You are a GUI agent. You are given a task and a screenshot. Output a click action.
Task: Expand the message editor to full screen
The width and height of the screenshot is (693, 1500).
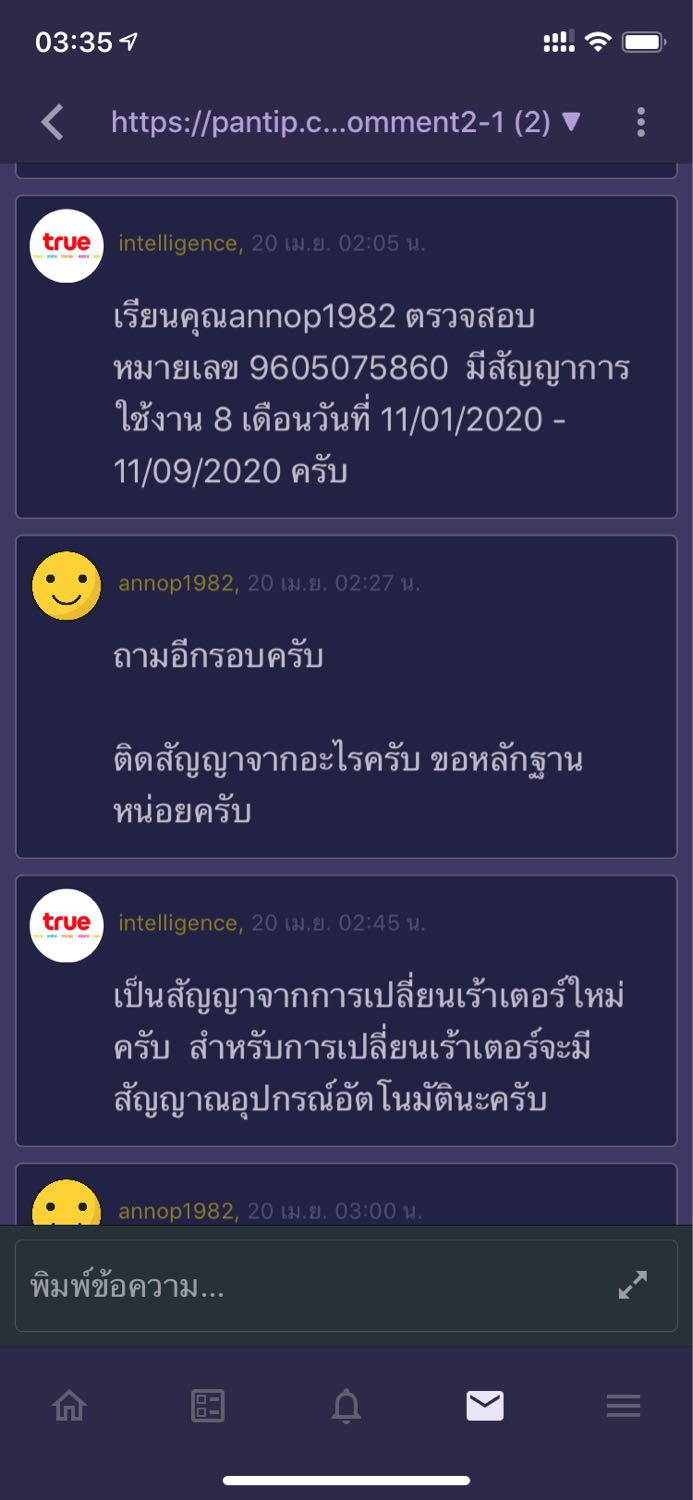(632, 1286)
